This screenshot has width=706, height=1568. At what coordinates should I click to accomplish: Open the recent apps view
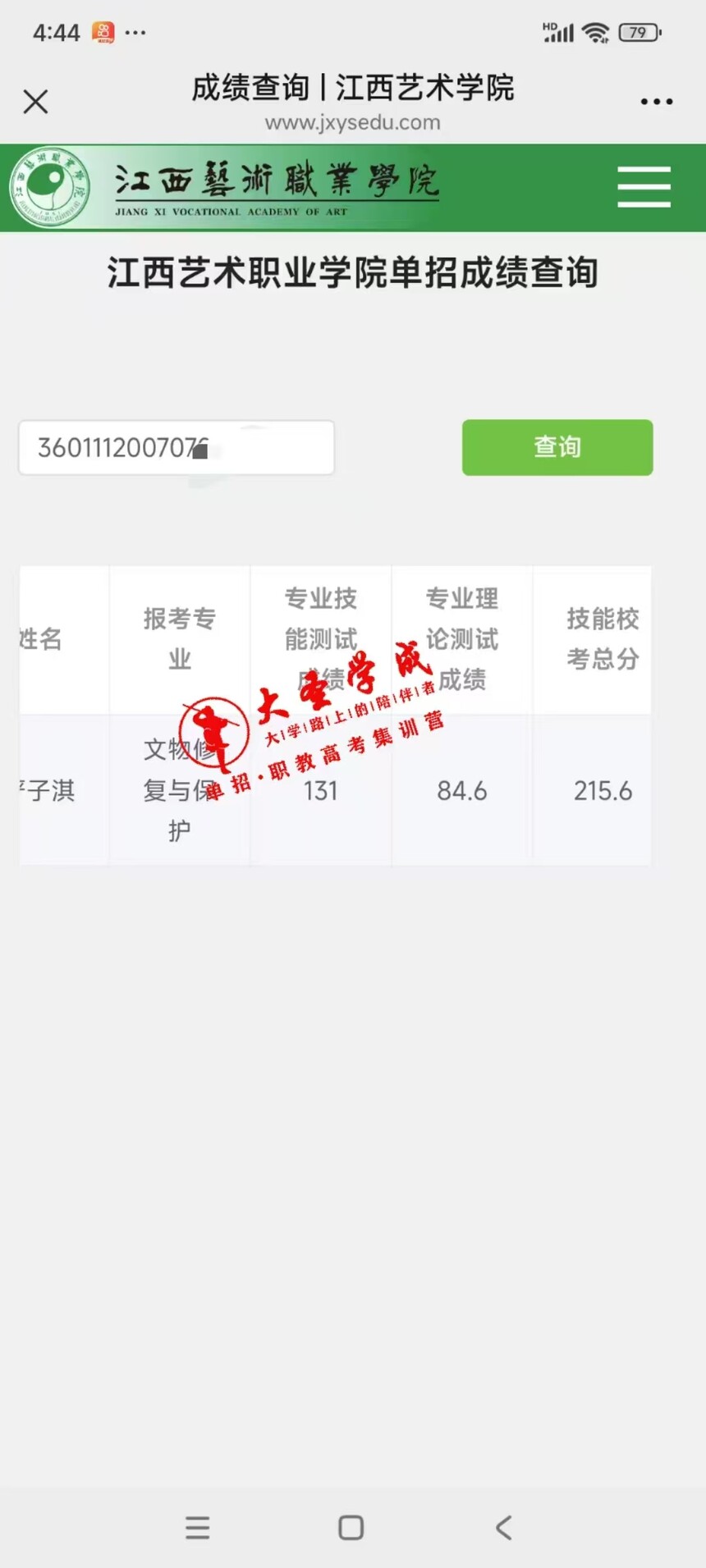click(198, 1527)
